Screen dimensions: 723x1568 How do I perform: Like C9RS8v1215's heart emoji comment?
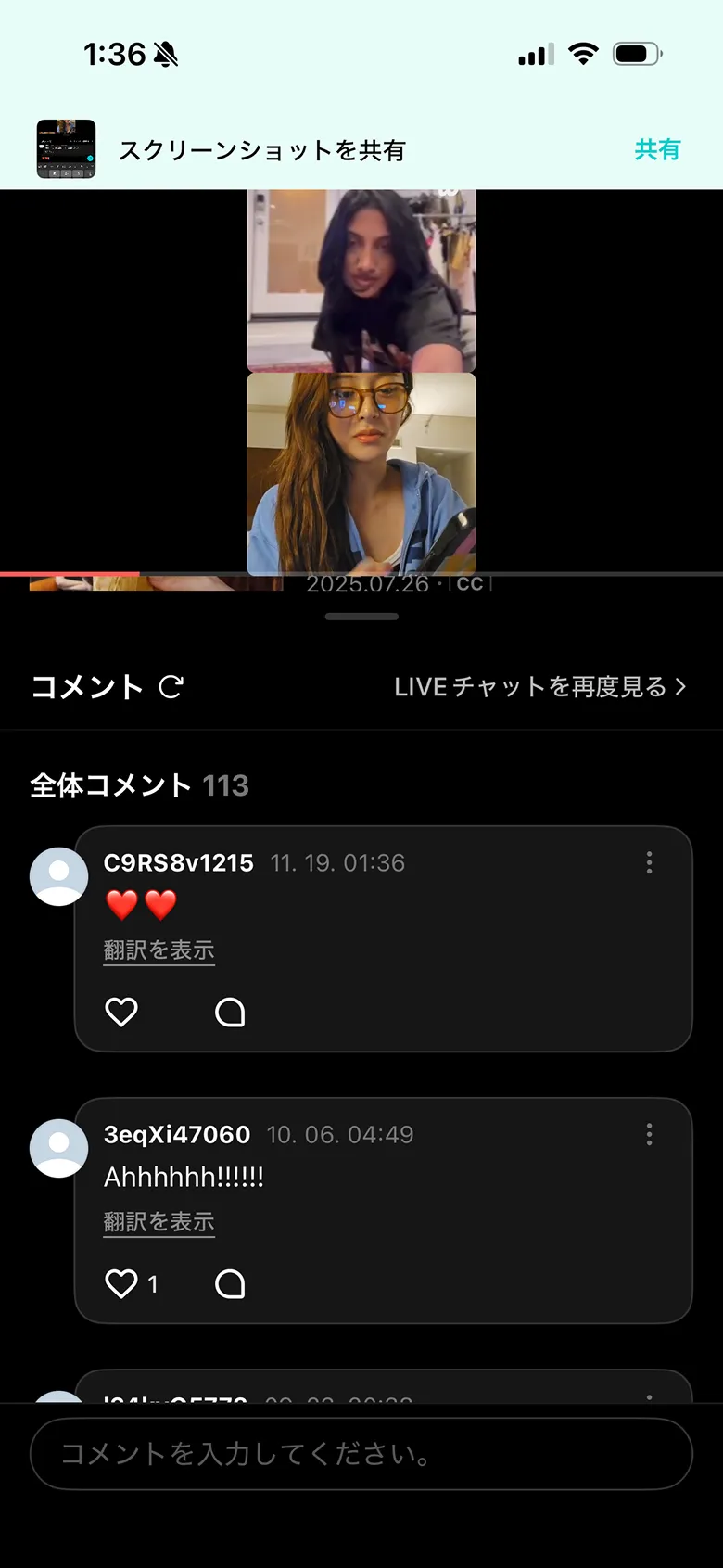pos(121,1012)
